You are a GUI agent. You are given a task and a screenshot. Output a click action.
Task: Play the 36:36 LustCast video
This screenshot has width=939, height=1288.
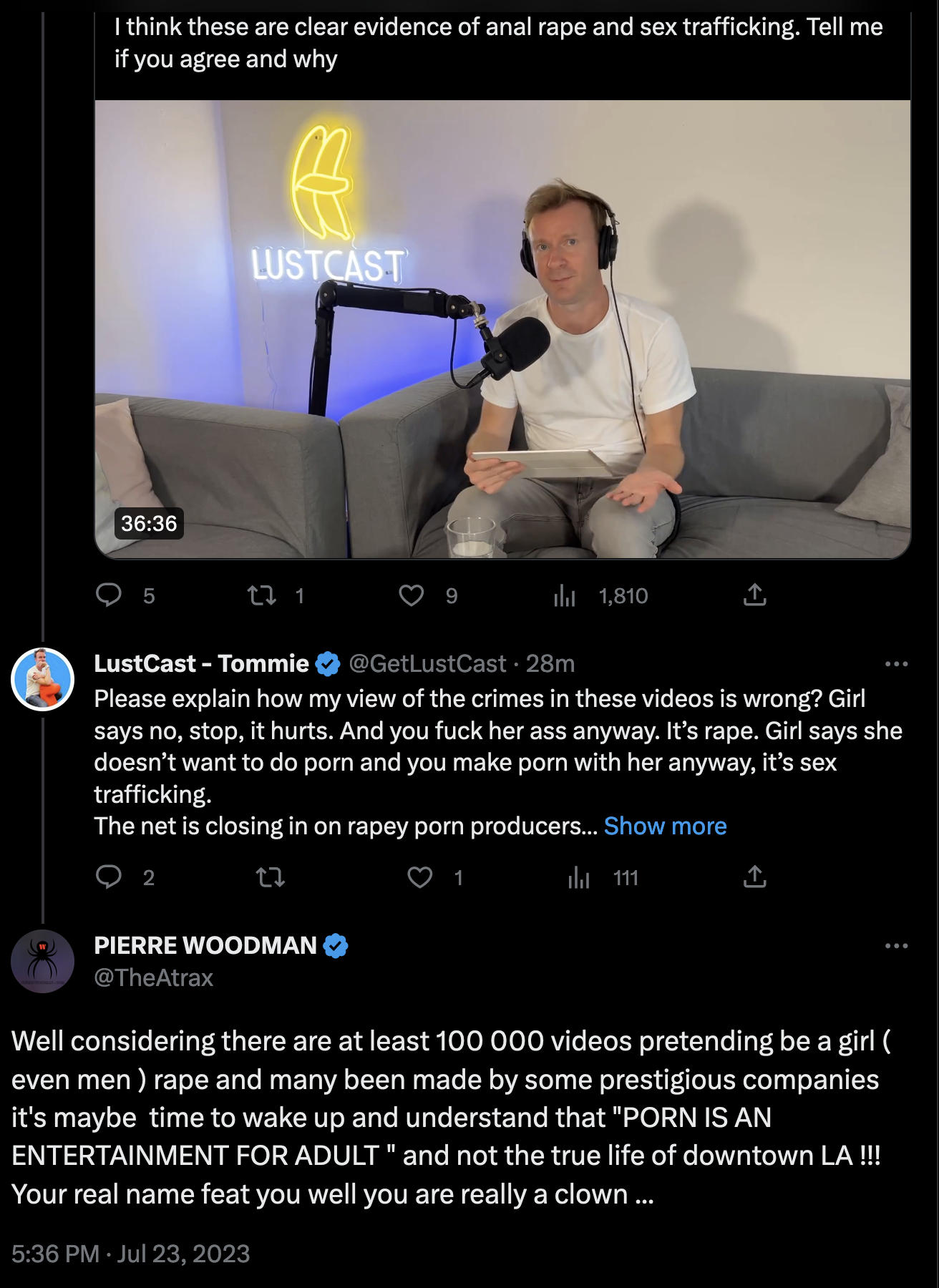pos(502,329)
